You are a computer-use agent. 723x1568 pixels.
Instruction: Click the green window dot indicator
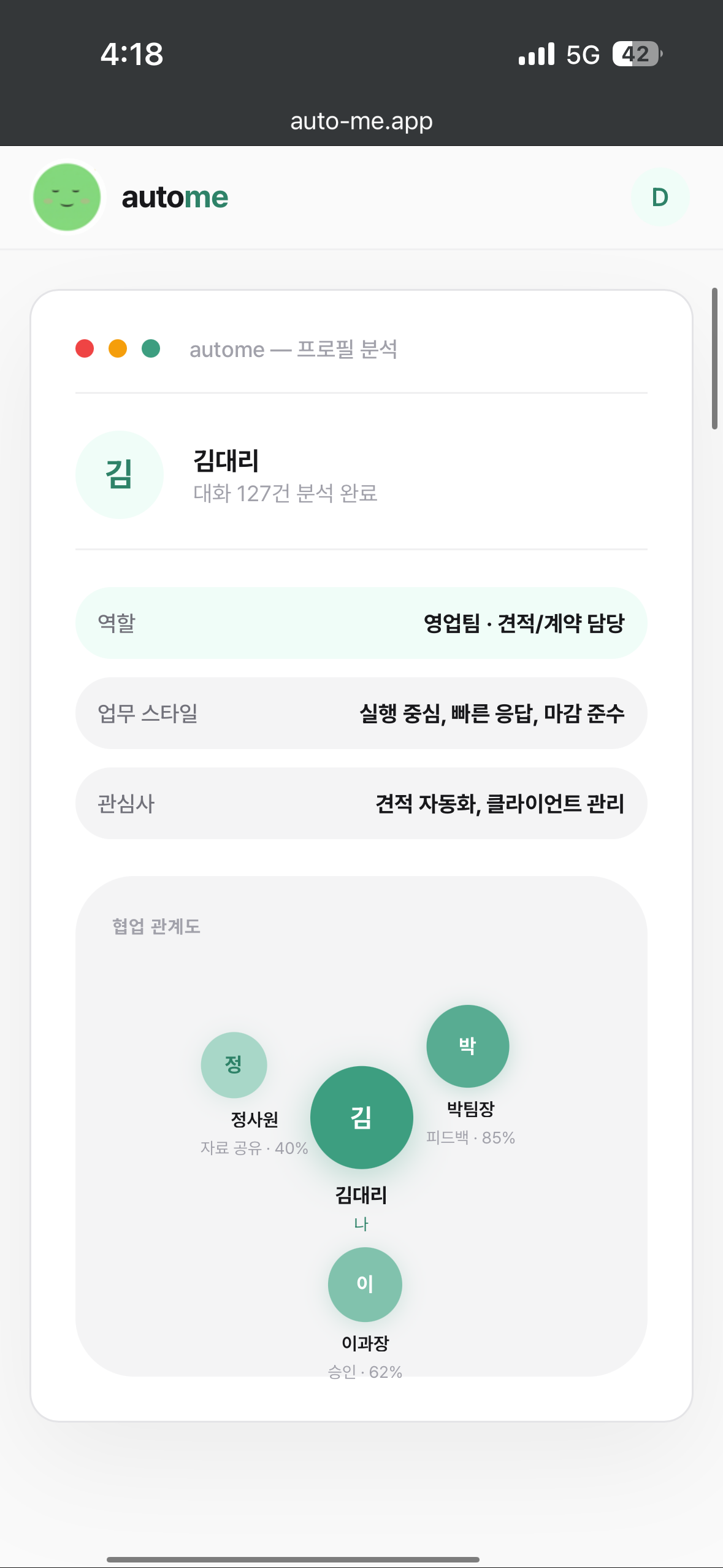click(151, 348)
